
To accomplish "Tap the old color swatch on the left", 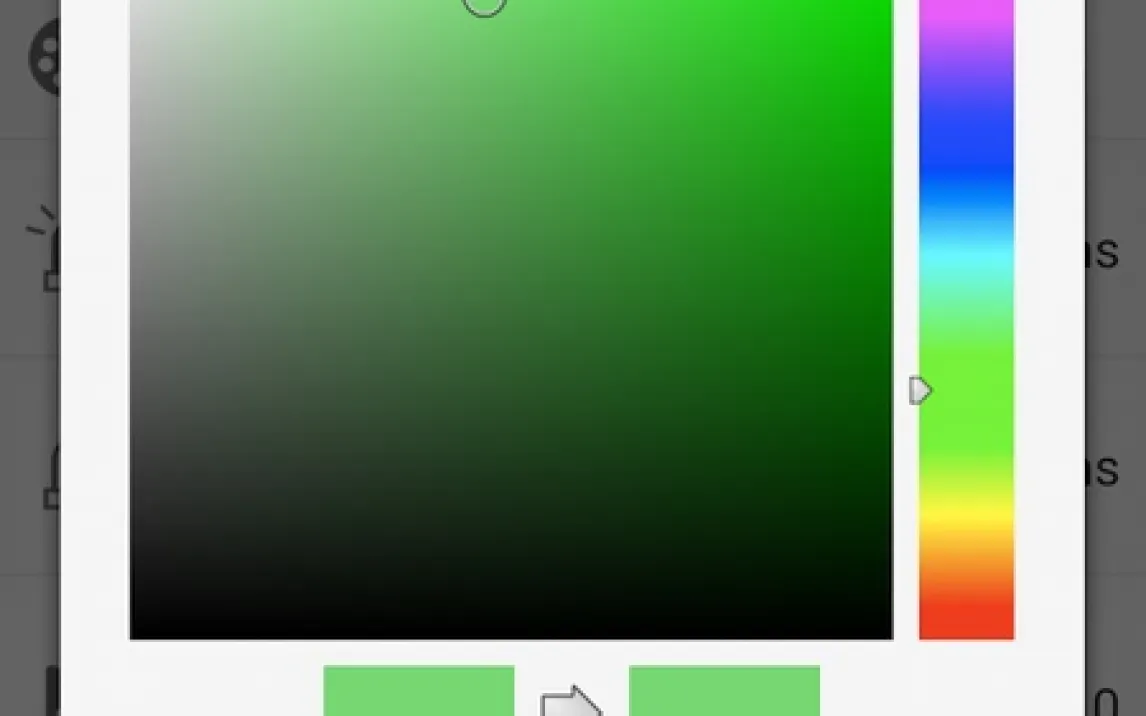I will (x=418, y=691).
